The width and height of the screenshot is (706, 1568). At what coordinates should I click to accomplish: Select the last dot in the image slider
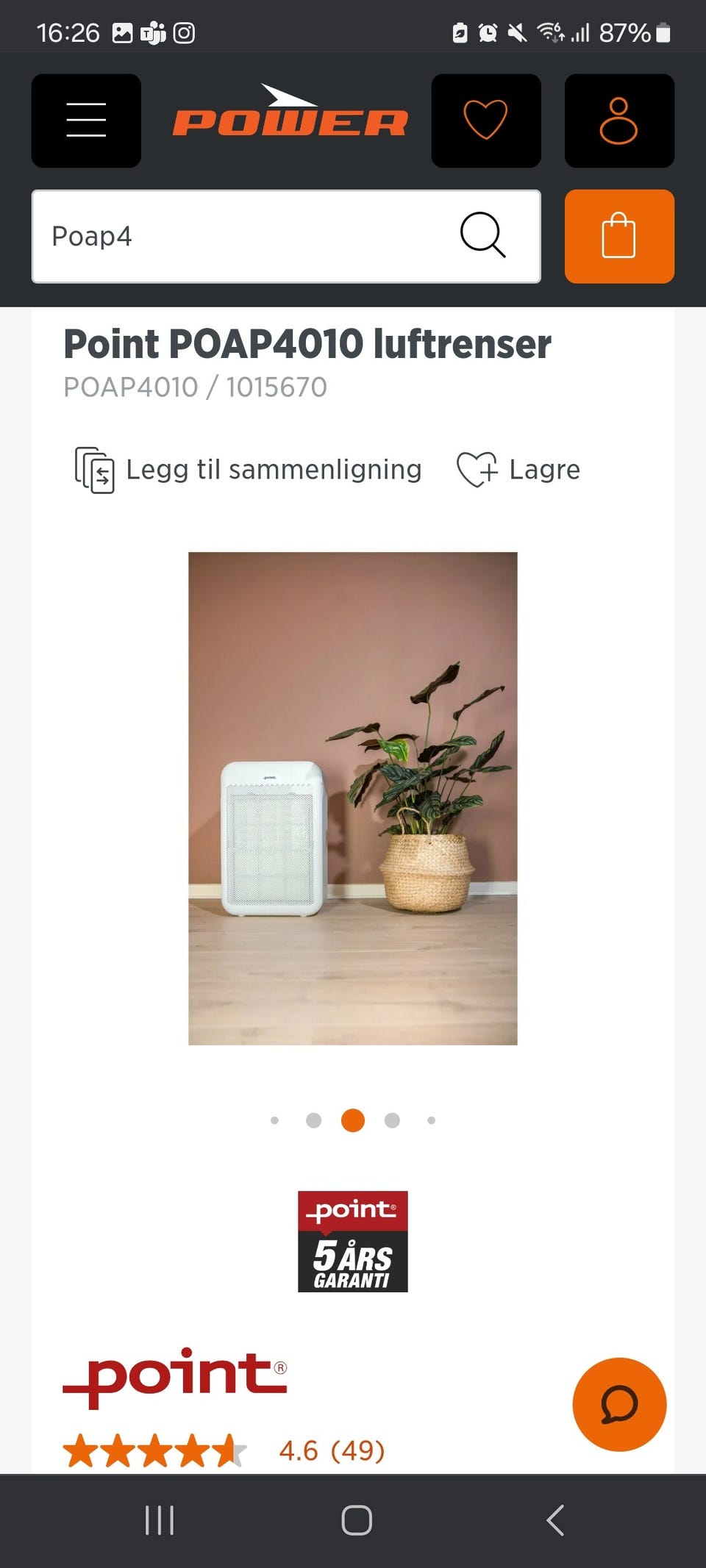[x=432, y=1120]
